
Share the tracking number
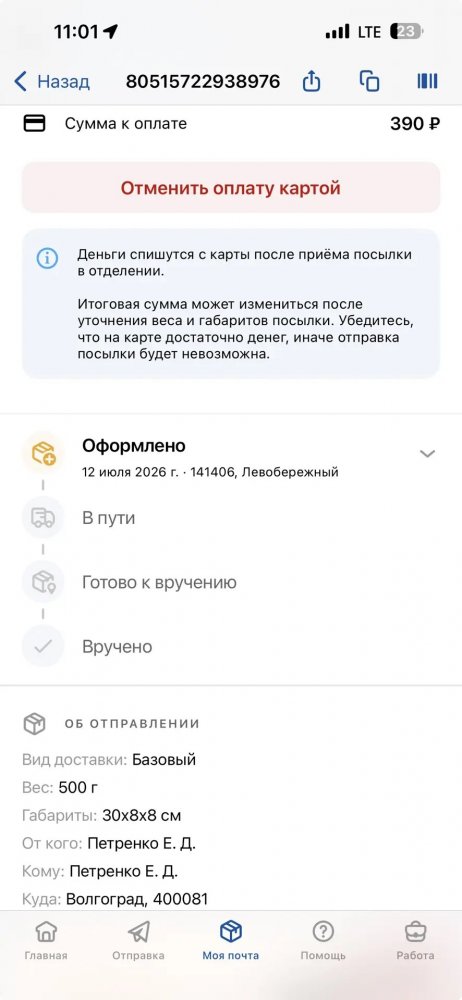[311, 81]
